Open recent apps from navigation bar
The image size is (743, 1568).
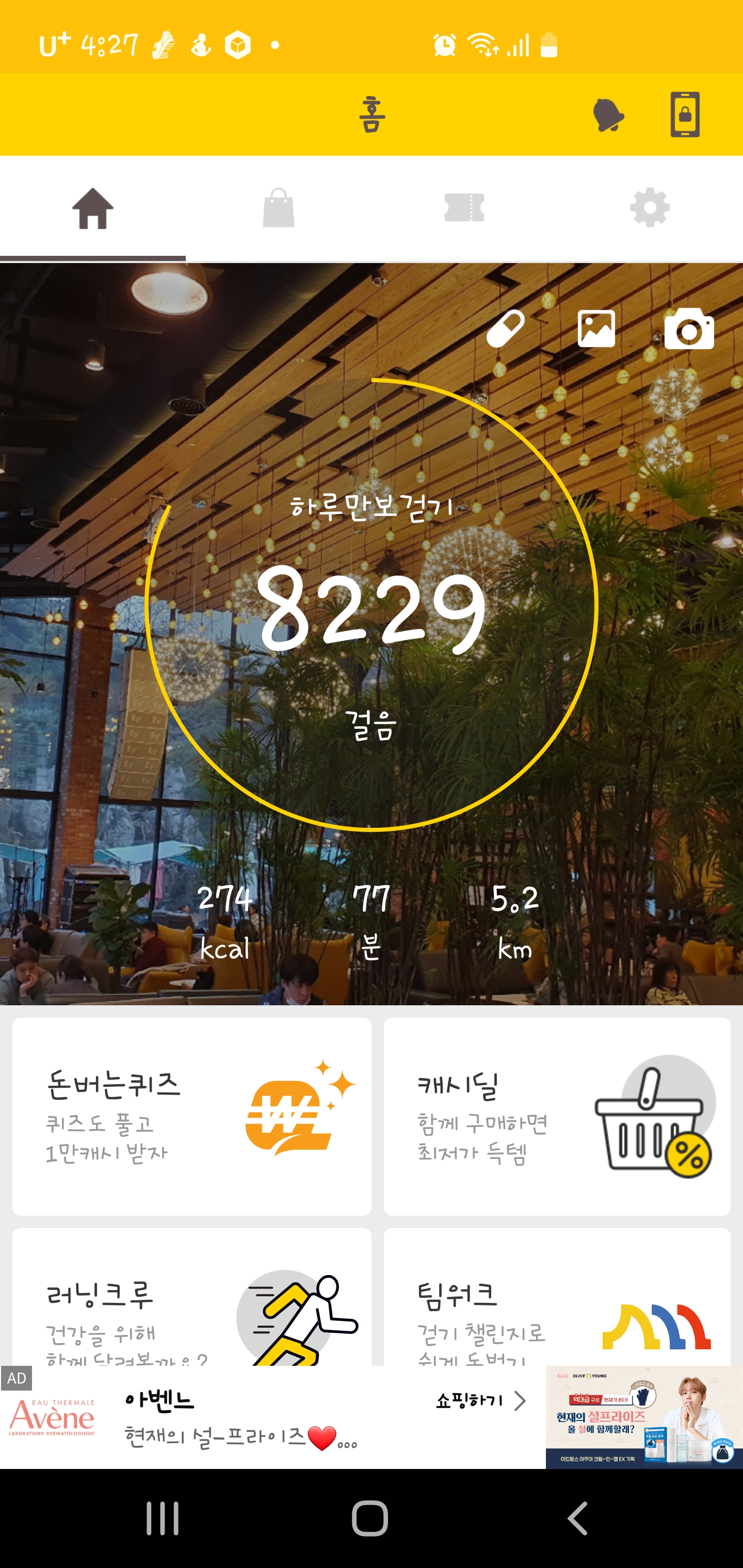tap(163, 1518)
